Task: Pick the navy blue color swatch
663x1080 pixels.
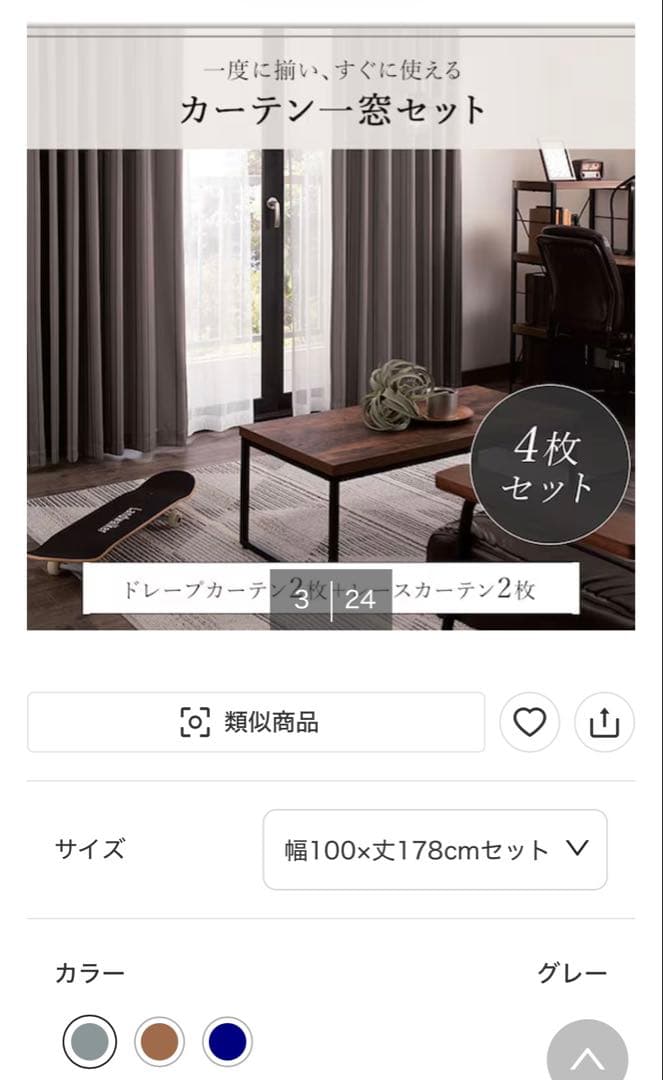Action: coord(227,1042)
